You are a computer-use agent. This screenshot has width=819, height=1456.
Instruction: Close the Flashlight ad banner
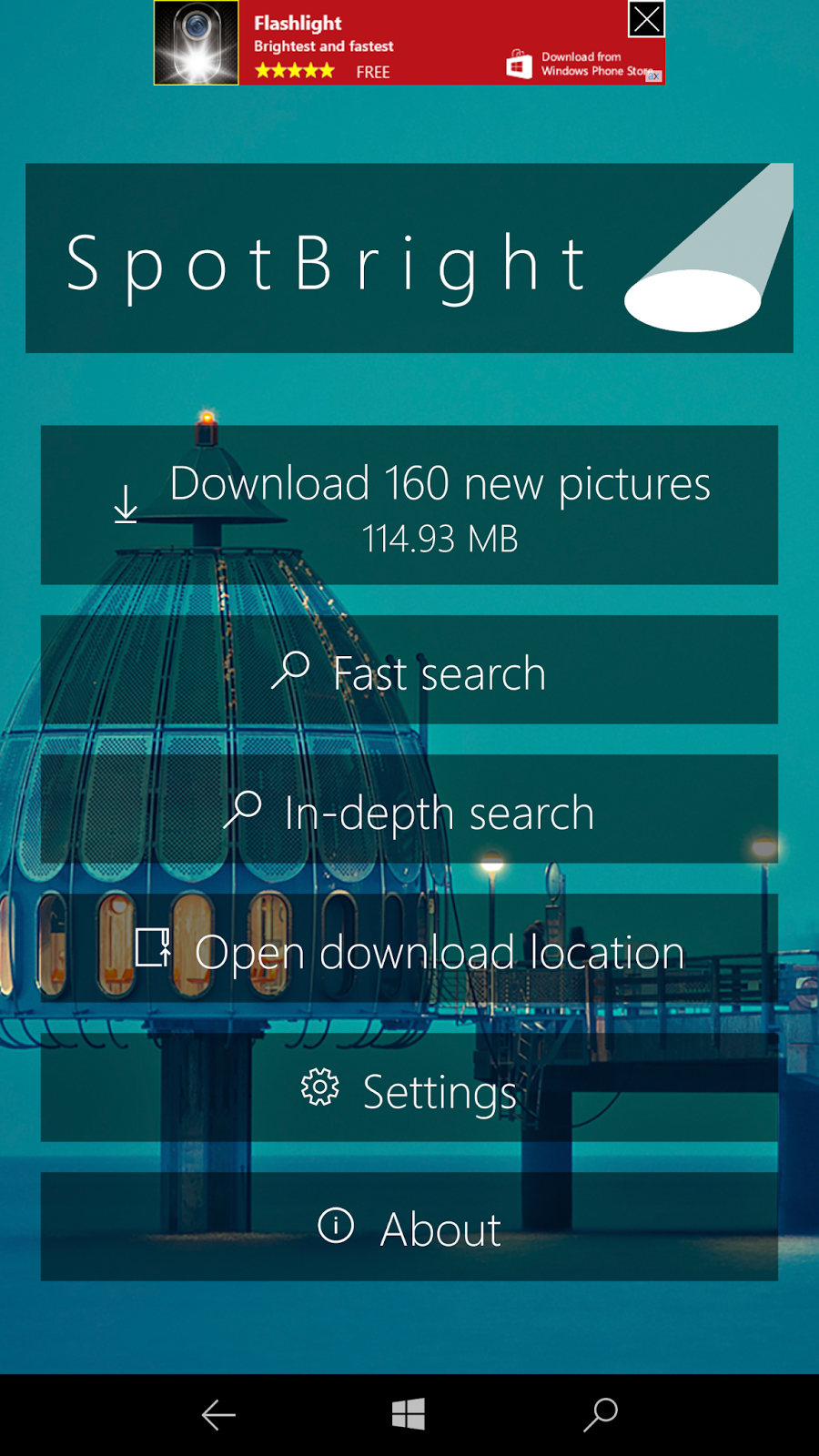(x=646, y=19)
